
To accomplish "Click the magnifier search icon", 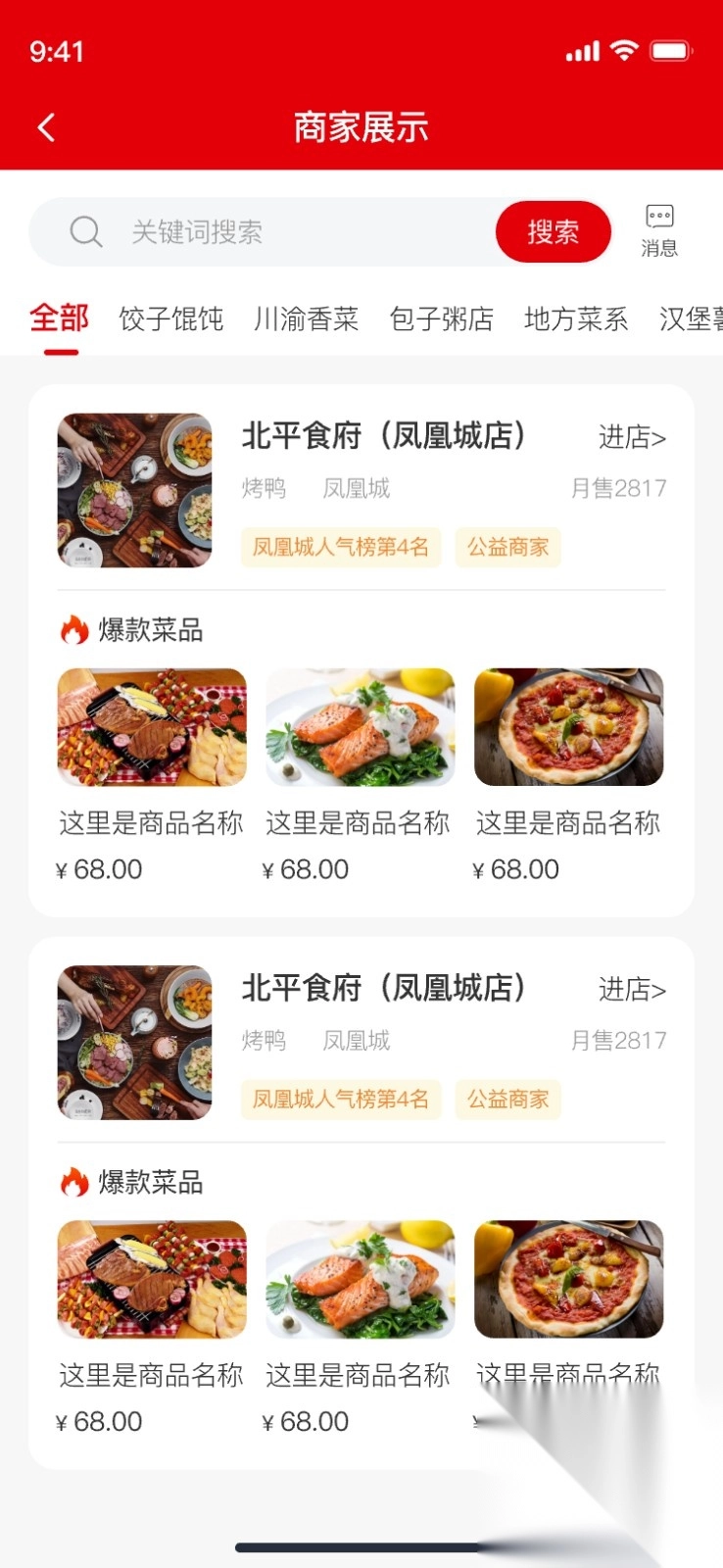I will 86,231.
